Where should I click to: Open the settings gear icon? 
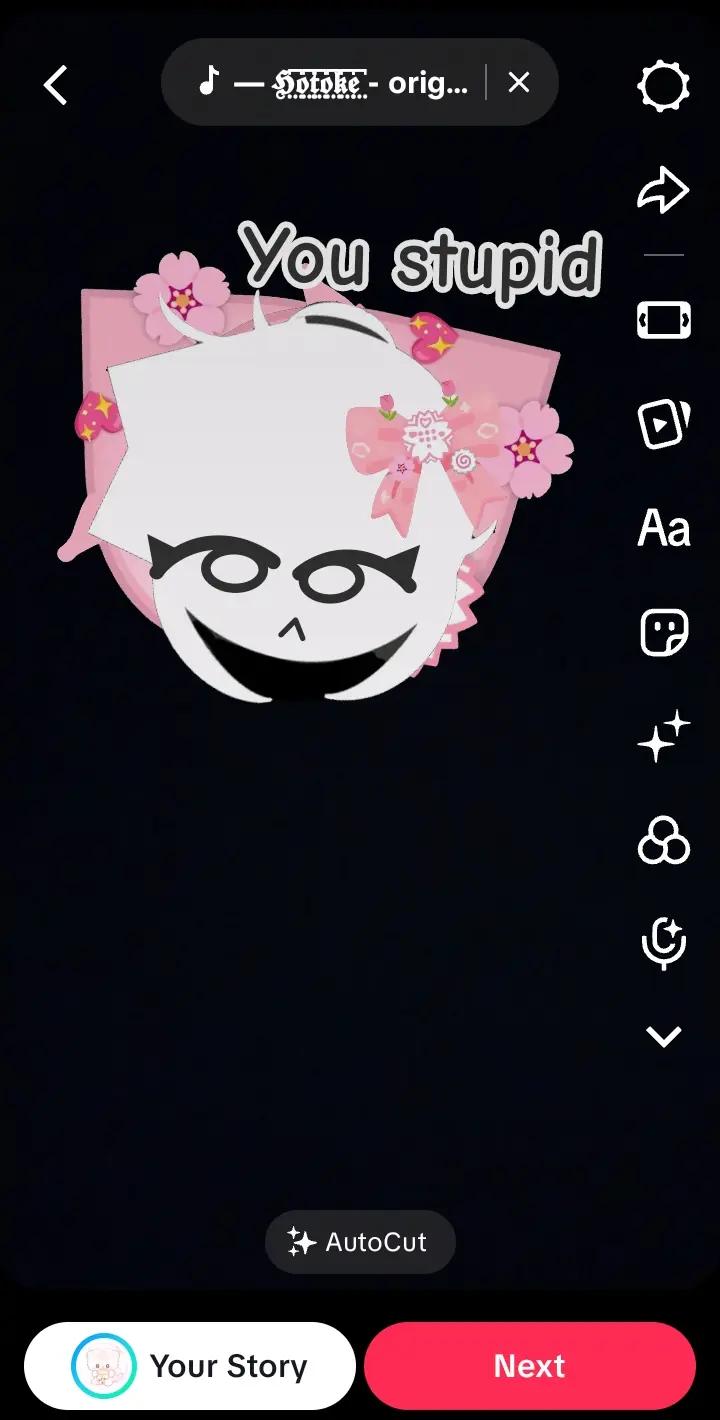(x=663, y=85)
